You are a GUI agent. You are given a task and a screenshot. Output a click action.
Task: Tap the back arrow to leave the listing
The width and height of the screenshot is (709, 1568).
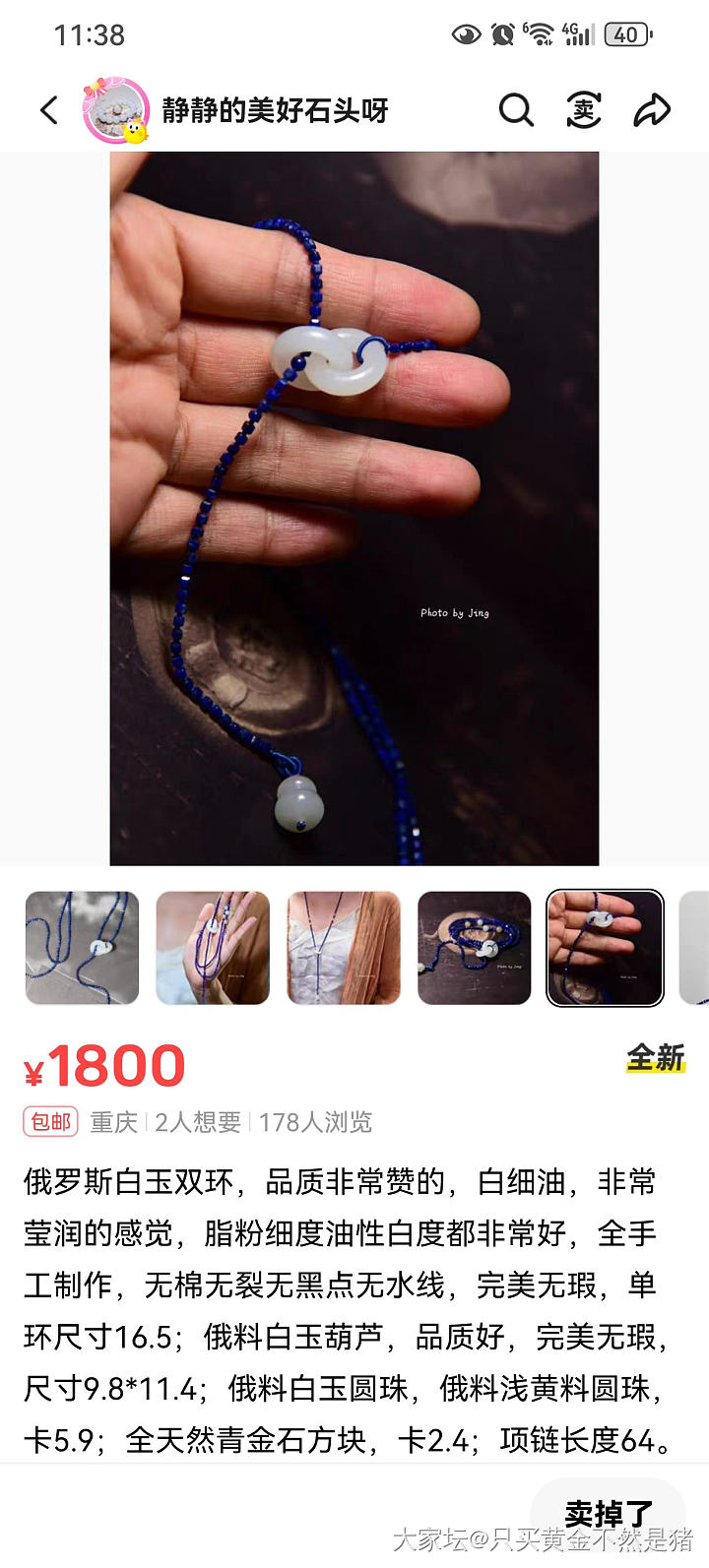coord(48,110)
